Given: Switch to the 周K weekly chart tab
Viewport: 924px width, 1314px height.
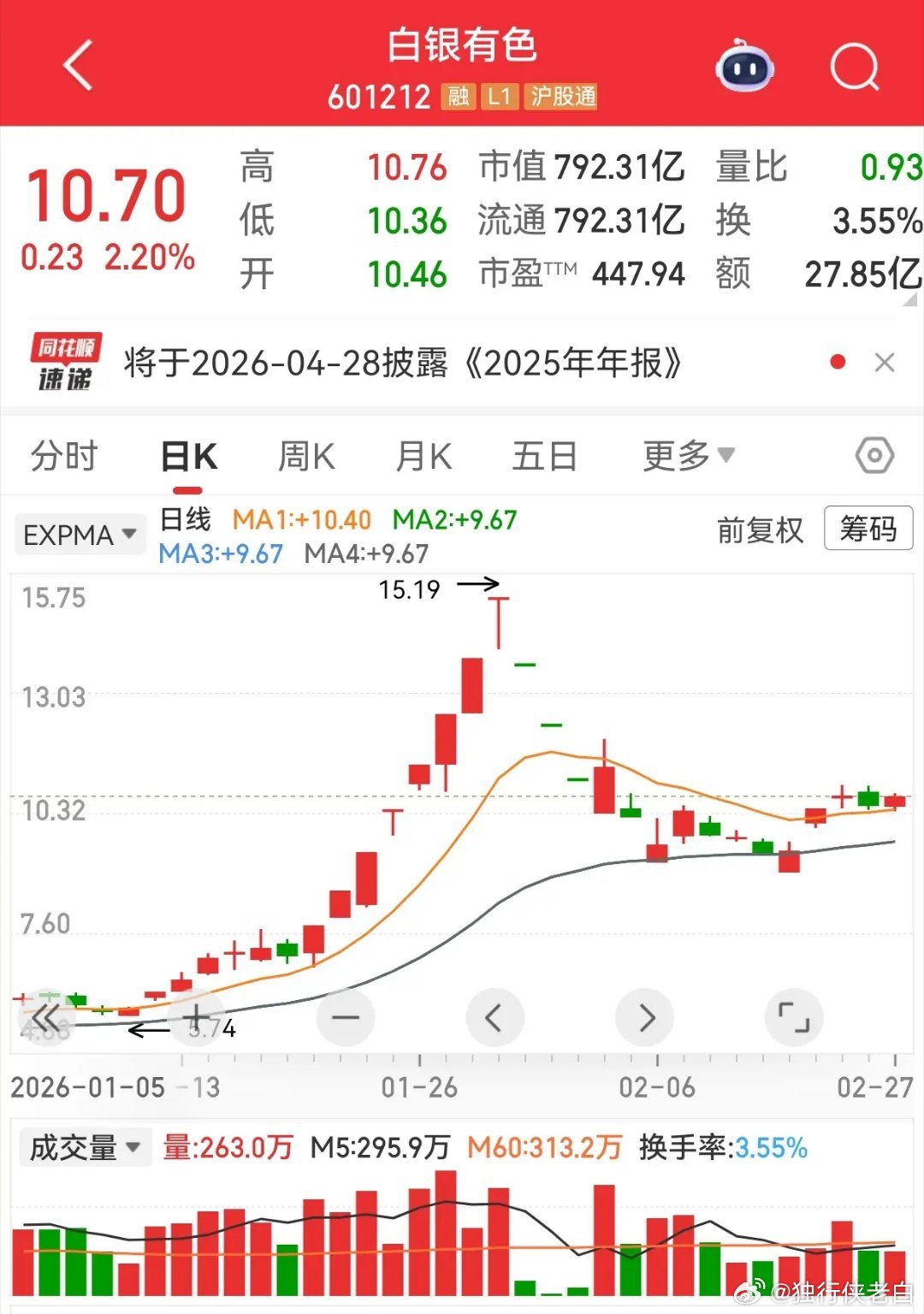Looking at the screenshot, I should tap(305, 455).
